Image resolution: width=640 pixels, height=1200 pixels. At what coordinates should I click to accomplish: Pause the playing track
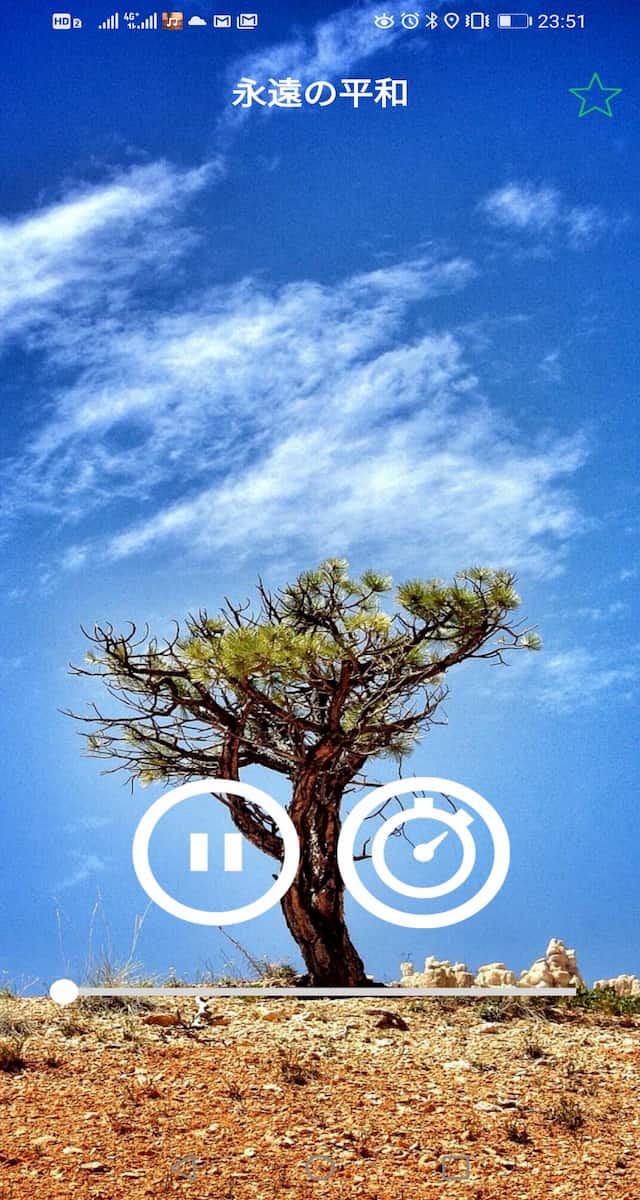click(x=216, y=852)
